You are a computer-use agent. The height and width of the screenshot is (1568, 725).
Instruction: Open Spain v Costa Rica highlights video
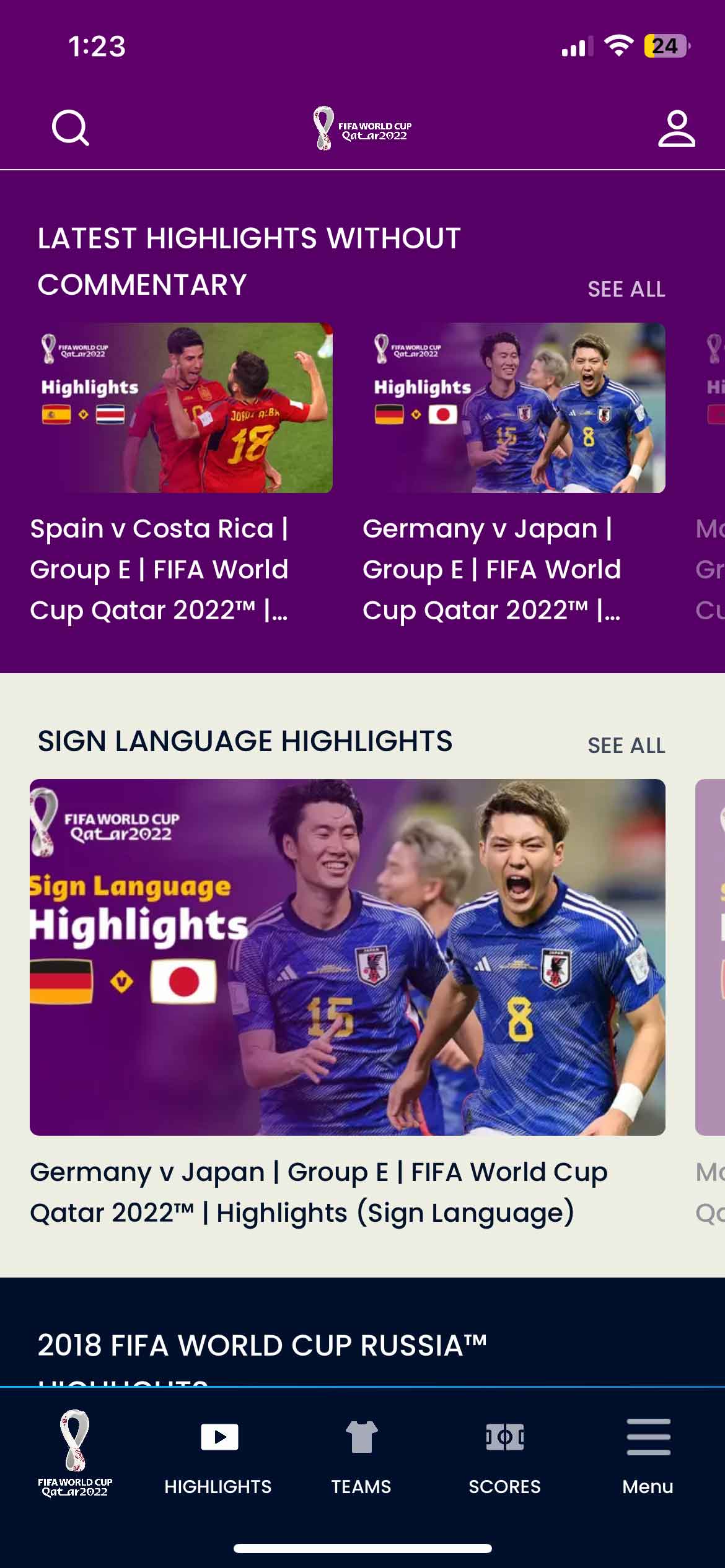181,408
